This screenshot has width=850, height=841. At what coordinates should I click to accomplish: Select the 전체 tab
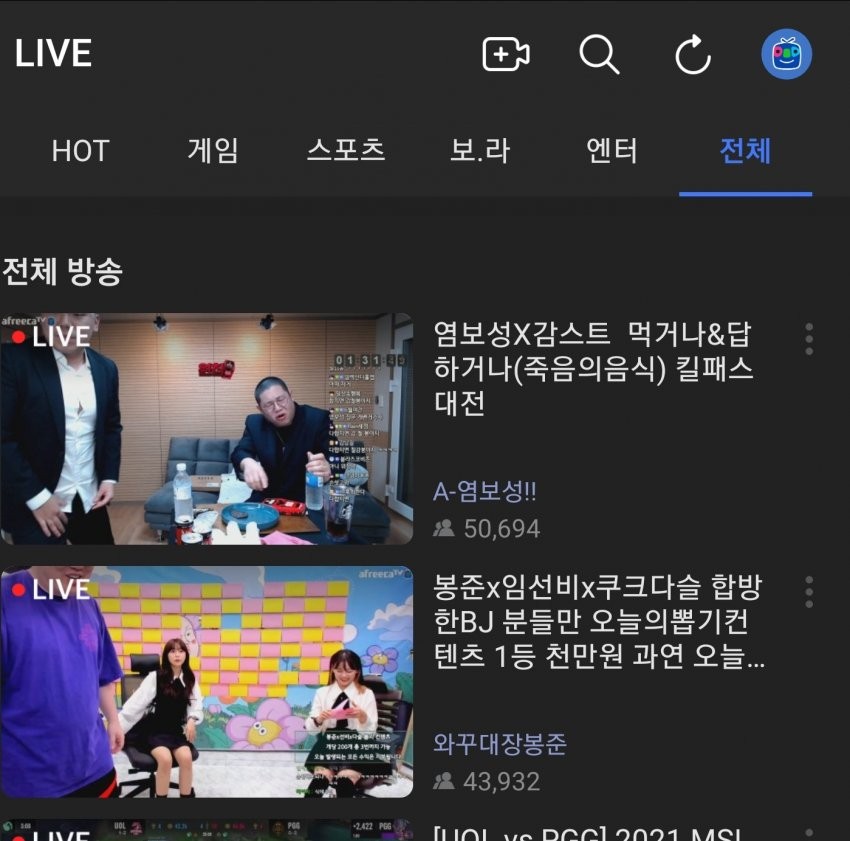(x=745, y=151)
